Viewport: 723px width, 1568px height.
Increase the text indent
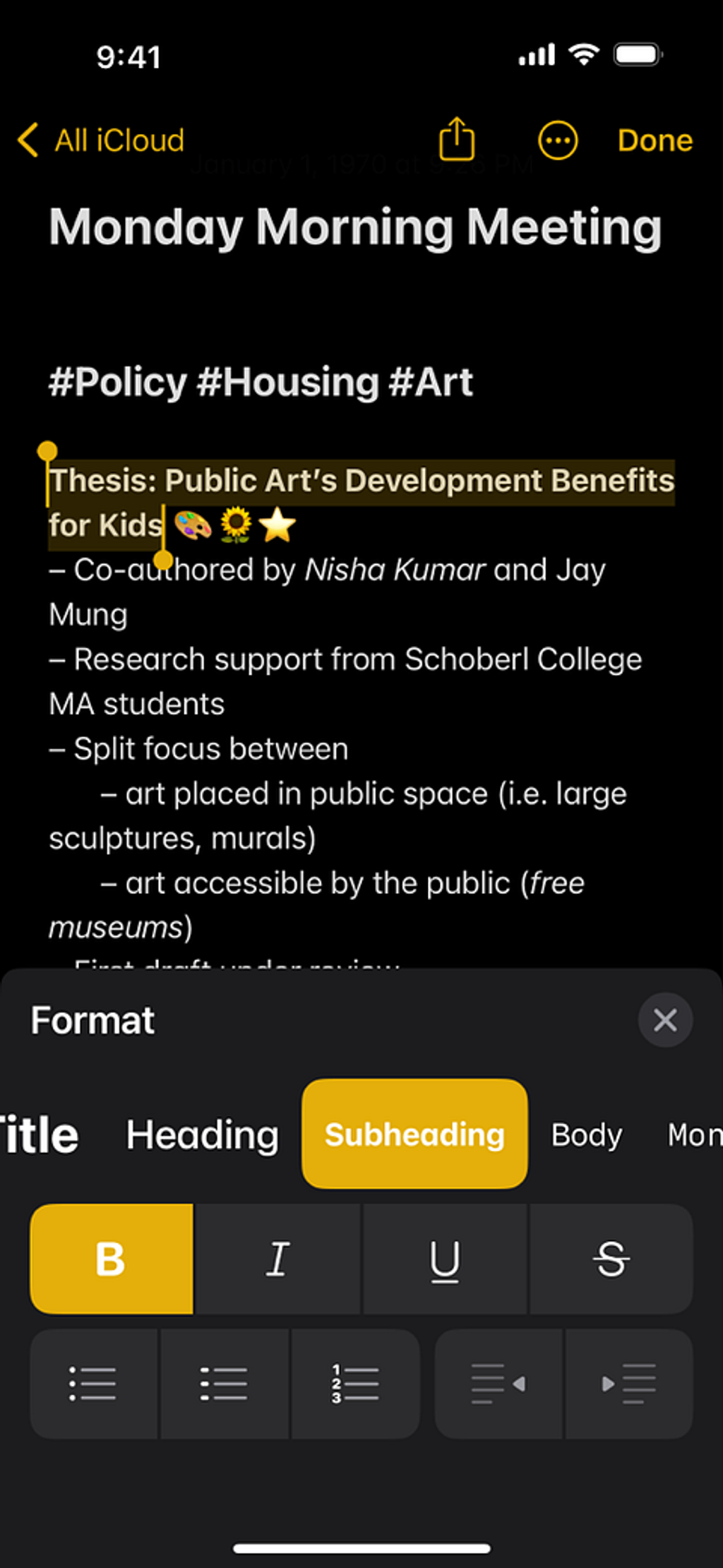coord(628,1384)
